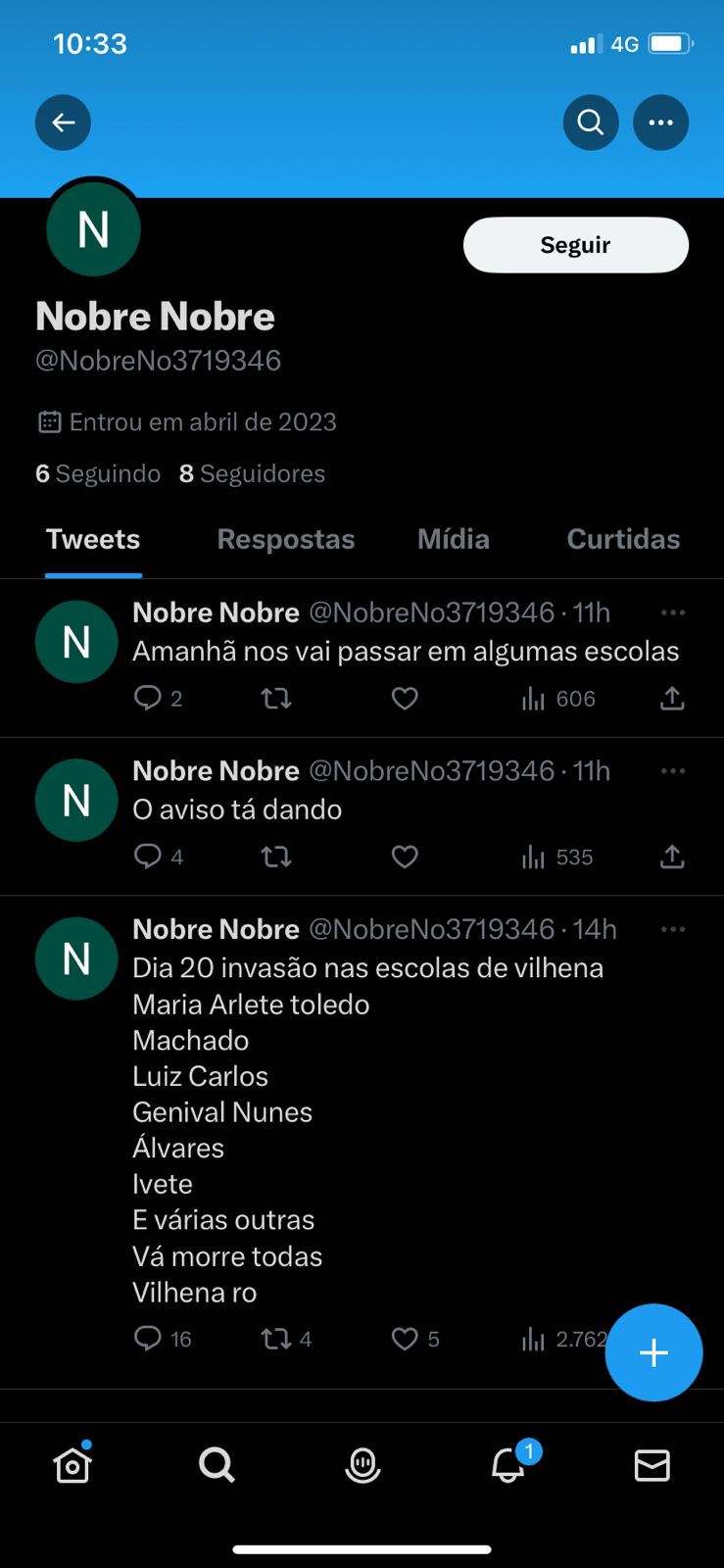The width and height of the screenshot is (724, 1568).
Task: Open search on the profile header
Action: [590, 122]
